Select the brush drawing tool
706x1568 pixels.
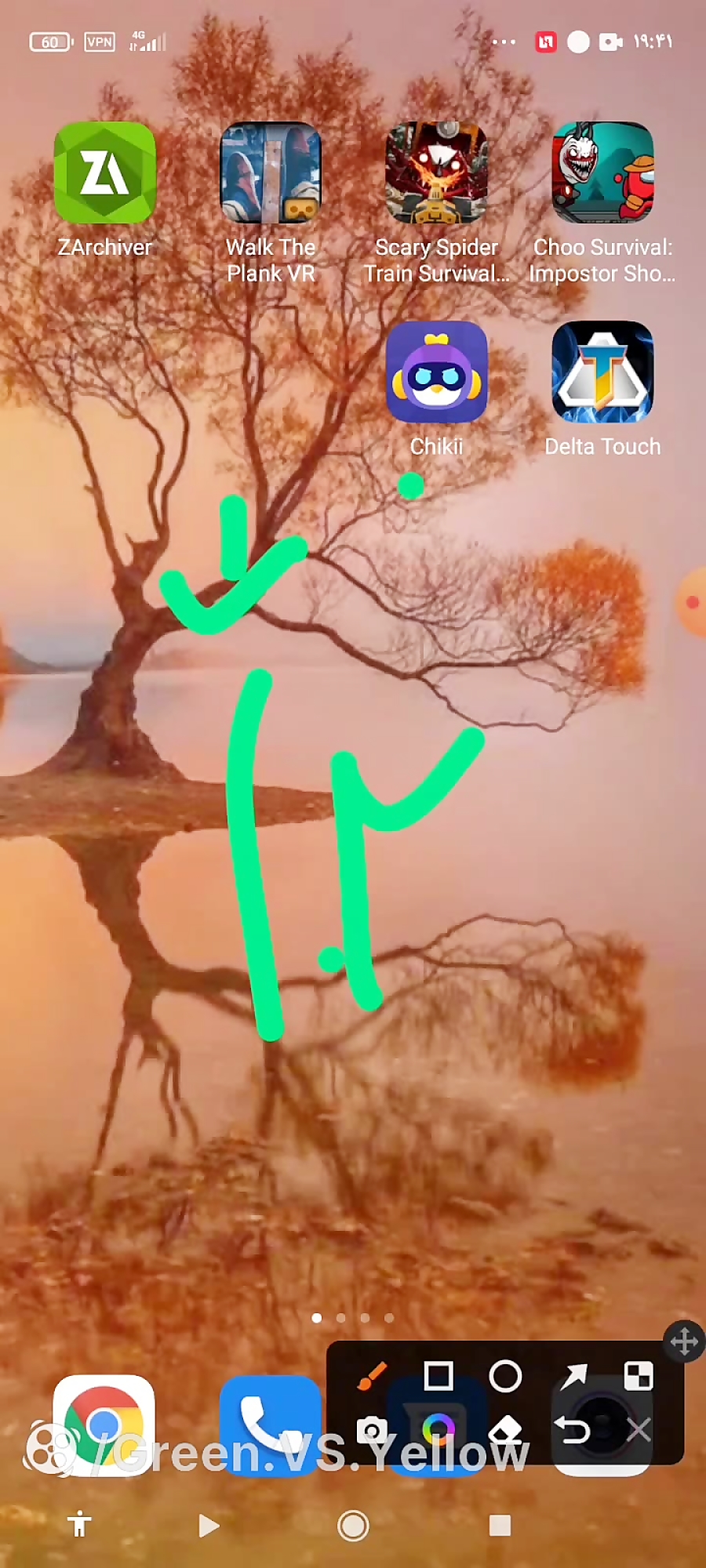point(371,1377)
